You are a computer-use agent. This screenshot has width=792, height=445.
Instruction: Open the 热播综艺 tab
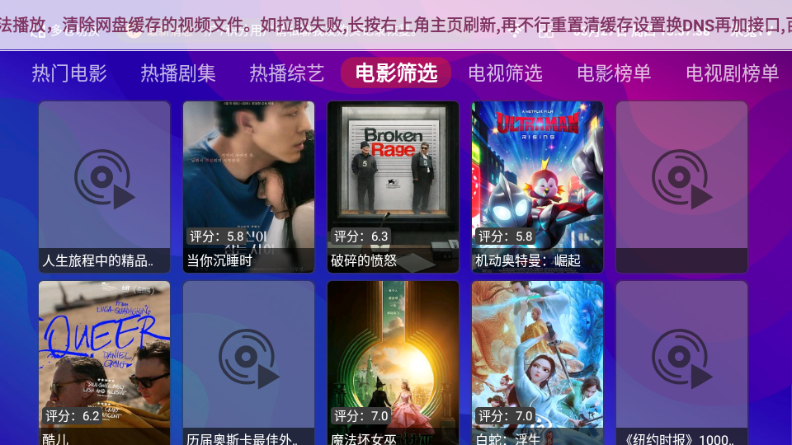click(287, 73)
